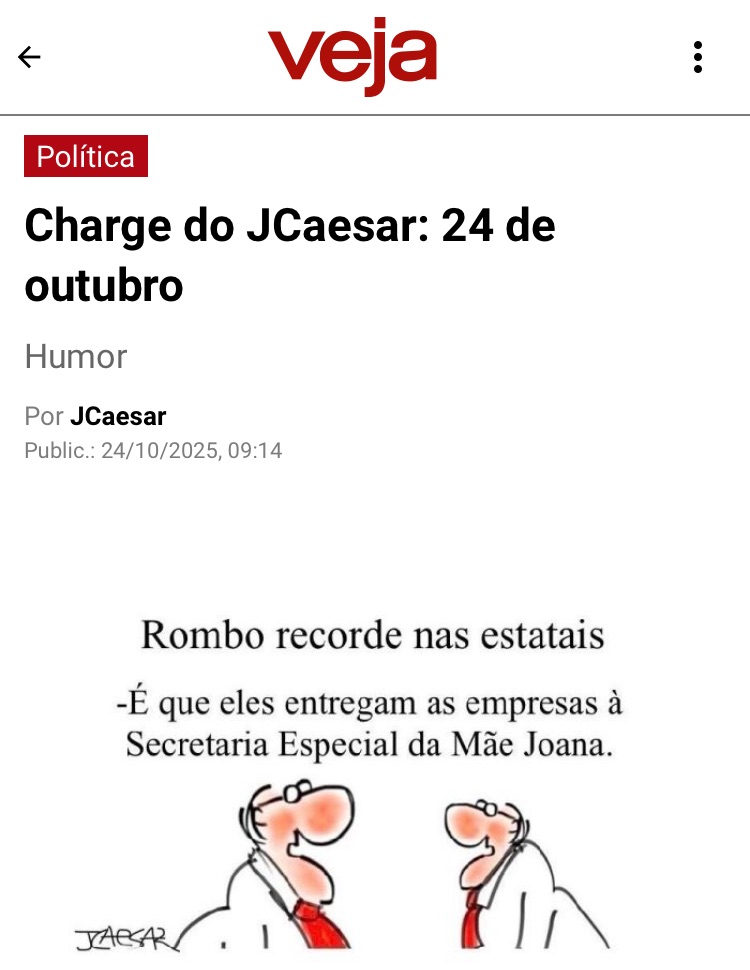The width and height of the screenshot is (750, 970).
Task: Open author JCaesar's page
Action: click(x=118, y=416)
